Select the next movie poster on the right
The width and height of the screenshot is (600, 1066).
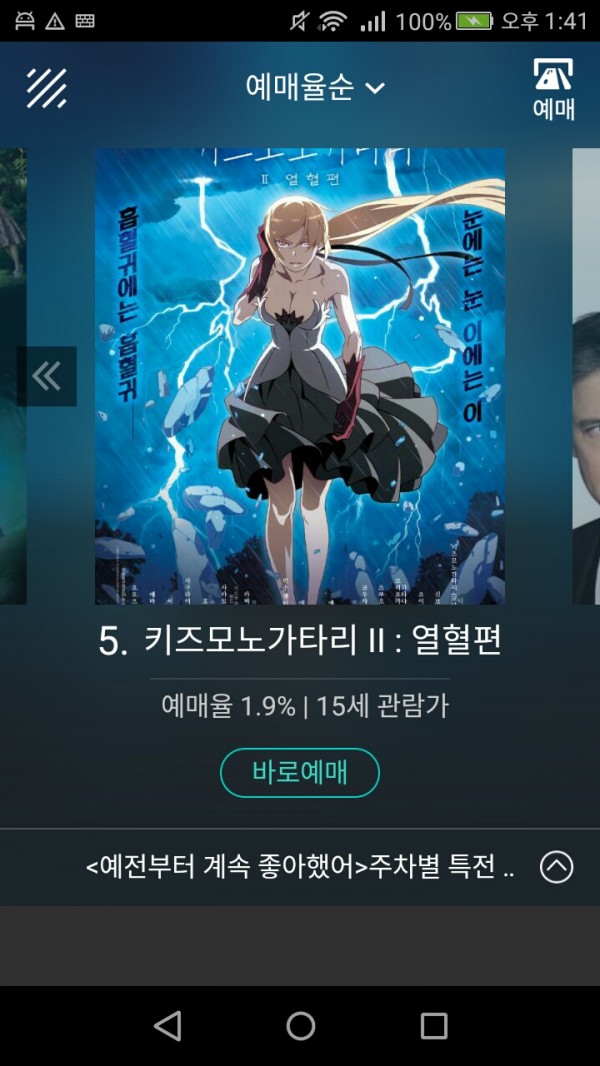[586, 376]
